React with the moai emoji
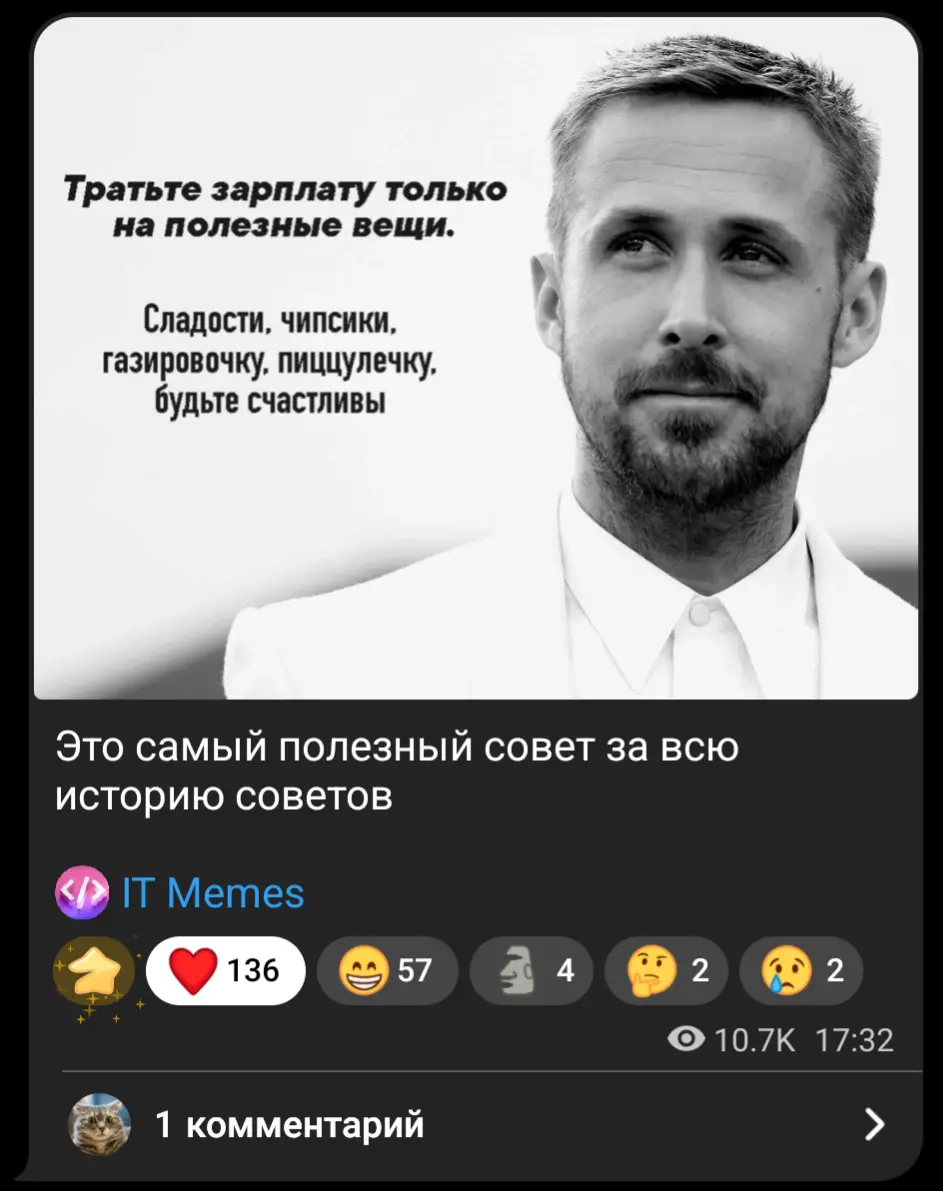The image size is (943, 1191). coord(517,970)
